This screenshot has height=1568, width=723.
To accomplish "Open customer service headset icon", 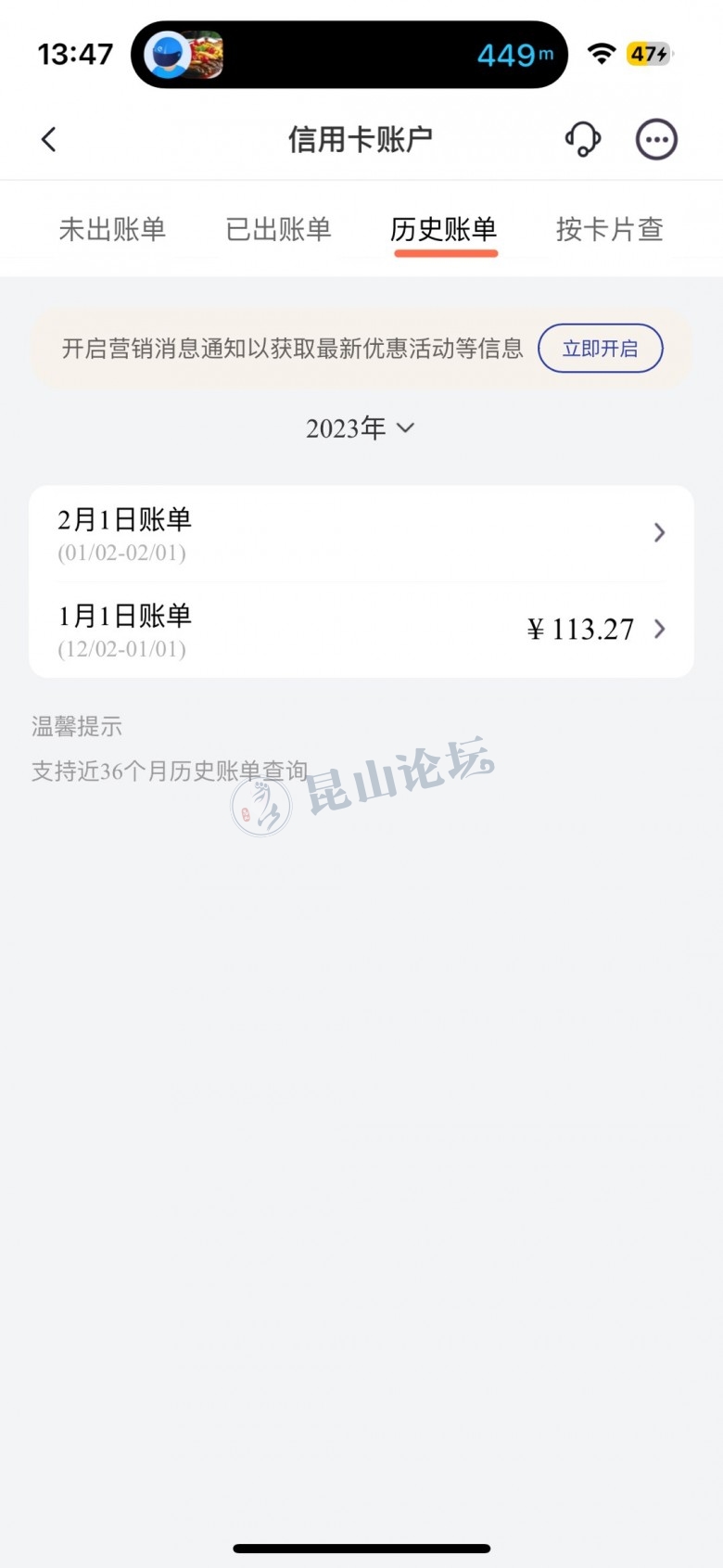I will [x=582, y=140].
